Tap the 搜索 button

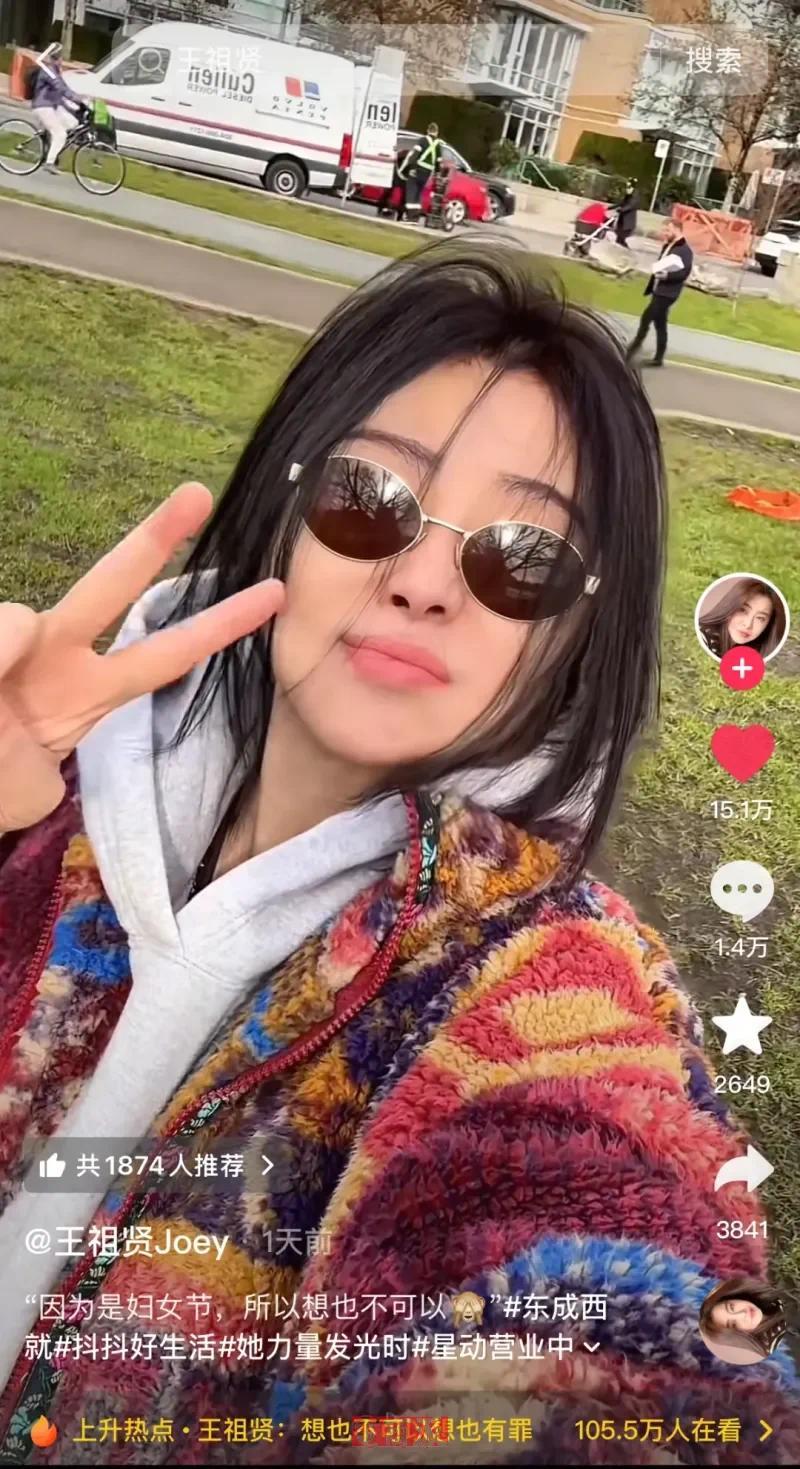(714, 61)
